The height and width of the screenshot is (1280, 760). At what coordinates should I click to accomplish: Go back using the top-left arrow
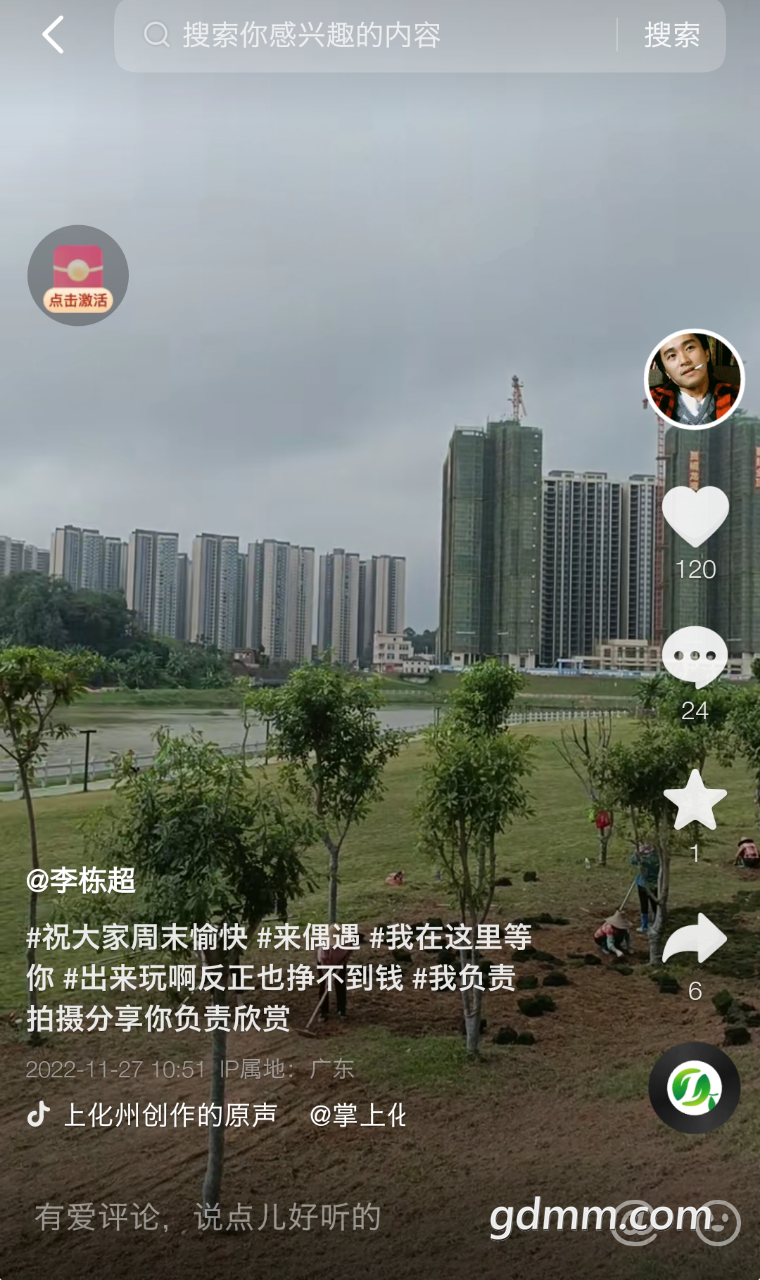[53, 35]
